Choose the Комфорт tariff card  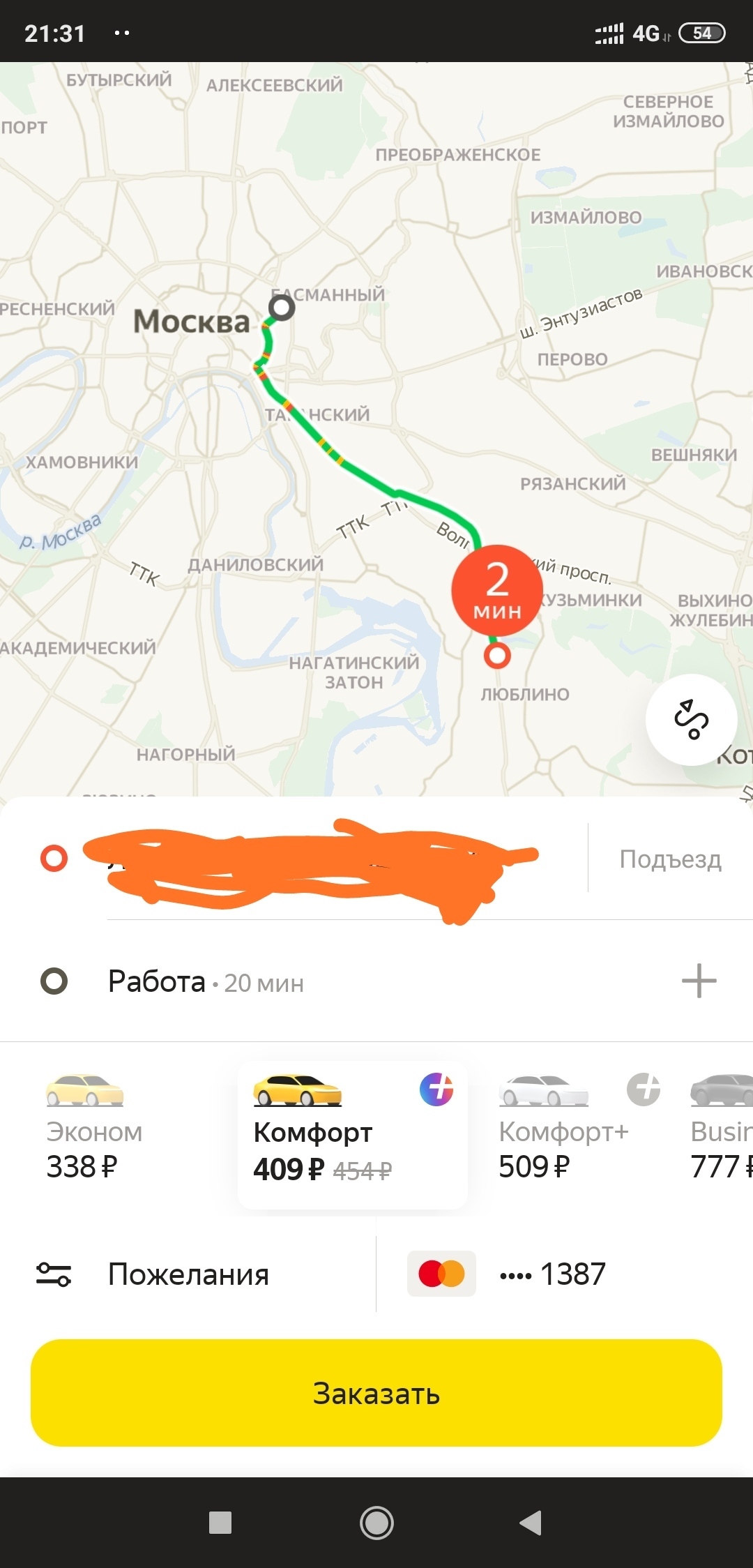[353, 1134]
